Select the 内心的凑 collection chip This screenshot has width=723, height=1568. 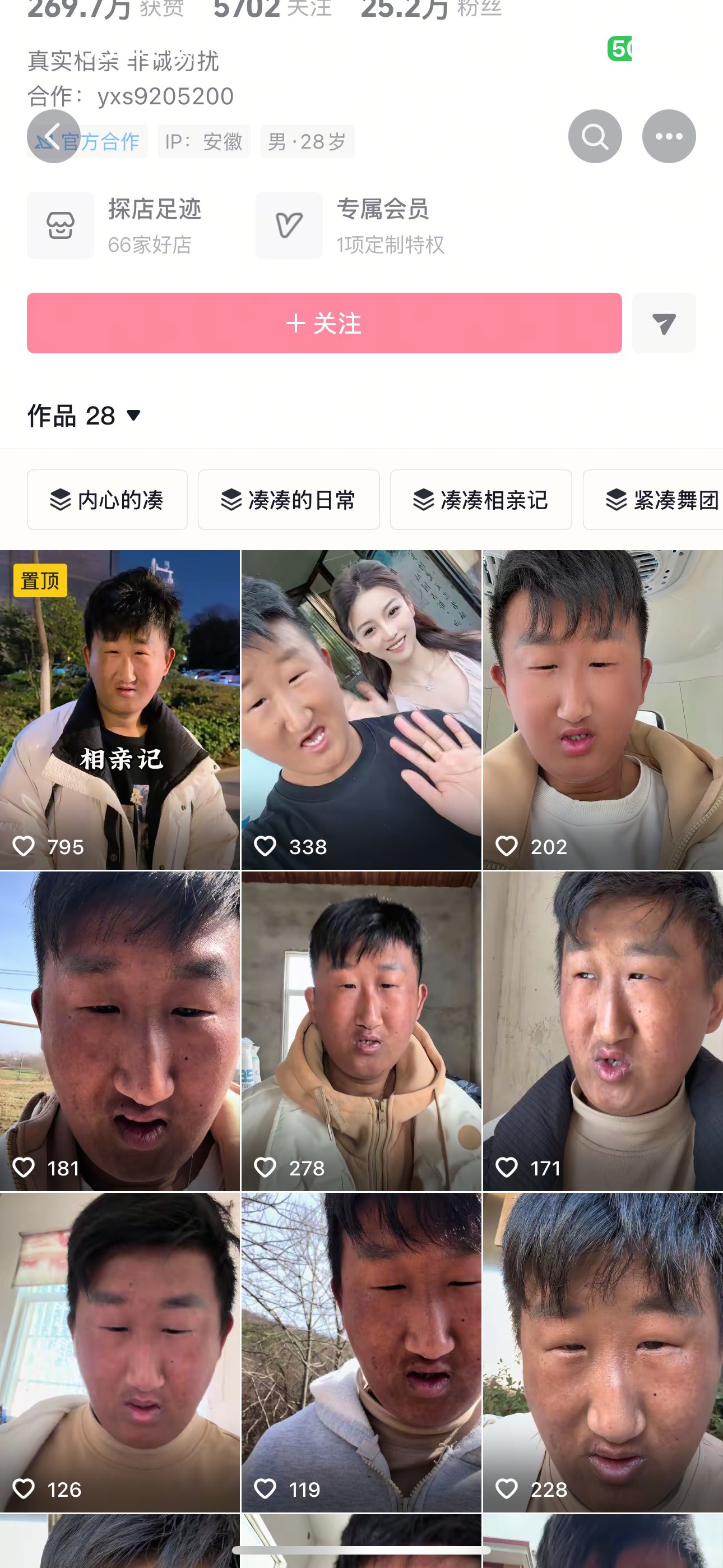(x=107, y=500)
